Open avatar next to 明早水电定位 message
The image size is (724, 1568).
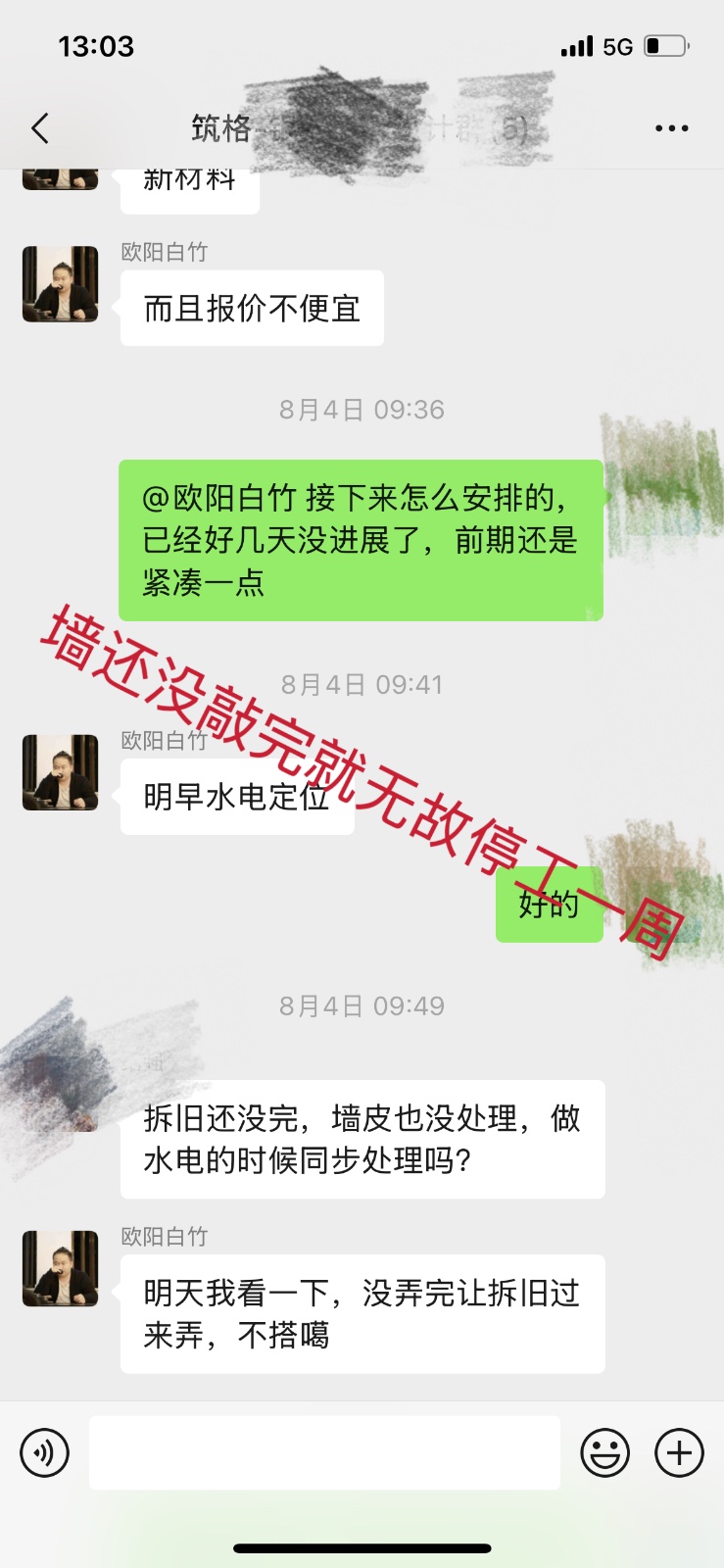tap(61, 772)
